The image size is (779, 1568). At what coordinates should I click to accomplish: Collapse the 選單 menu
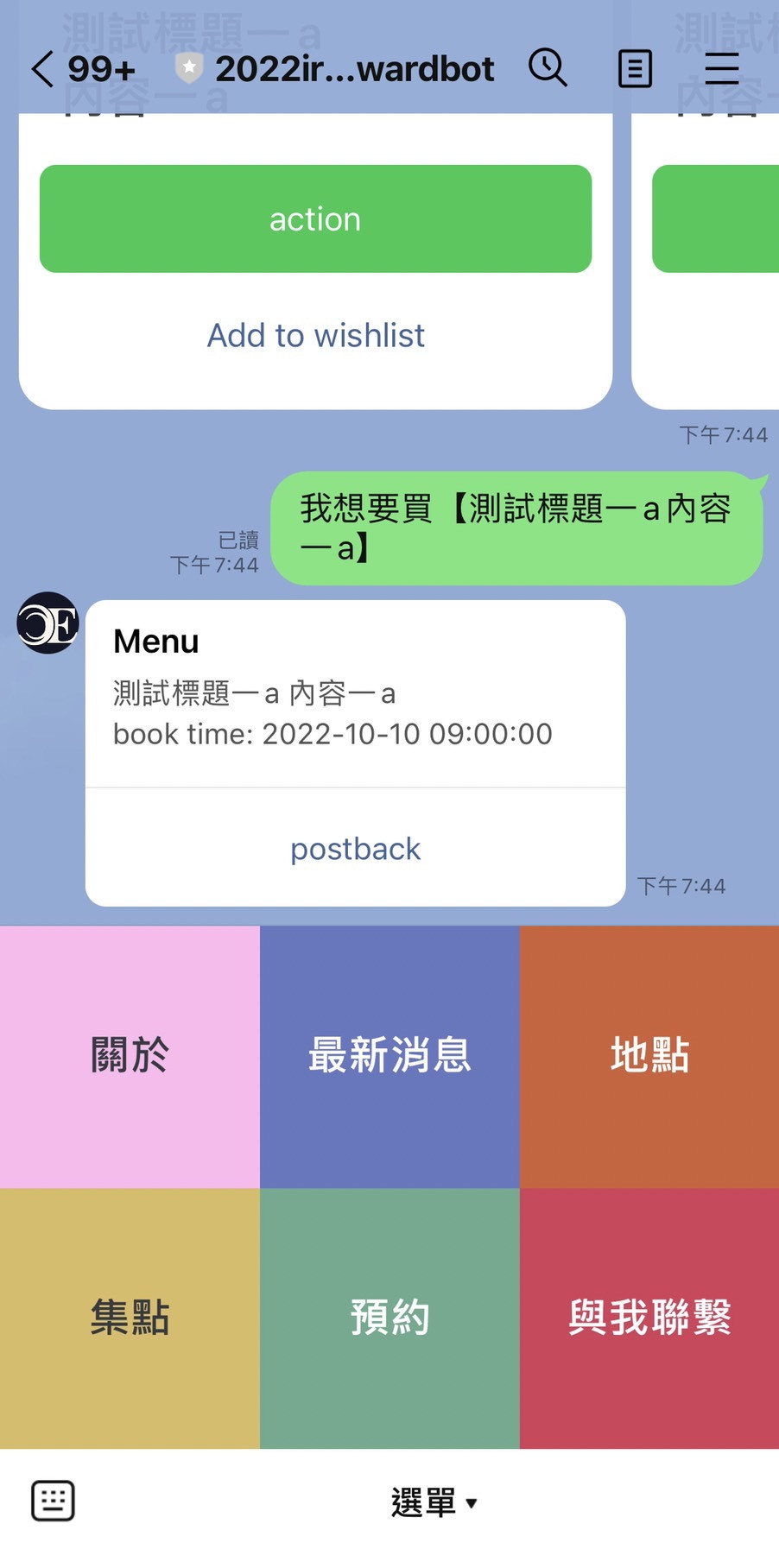[x=434, y=1502]
